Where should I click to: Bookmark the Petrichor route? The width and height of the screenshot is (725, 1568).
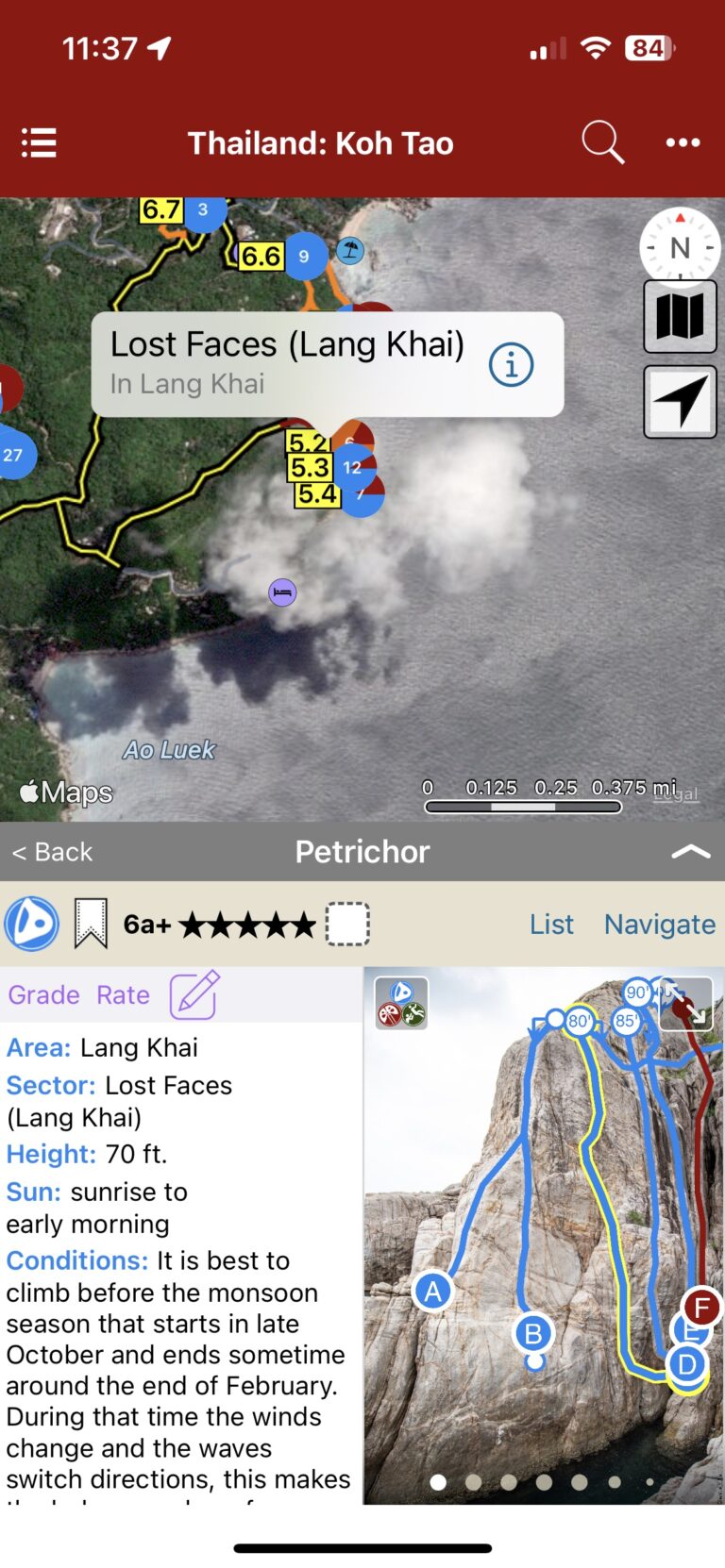(x=91, y=924)
